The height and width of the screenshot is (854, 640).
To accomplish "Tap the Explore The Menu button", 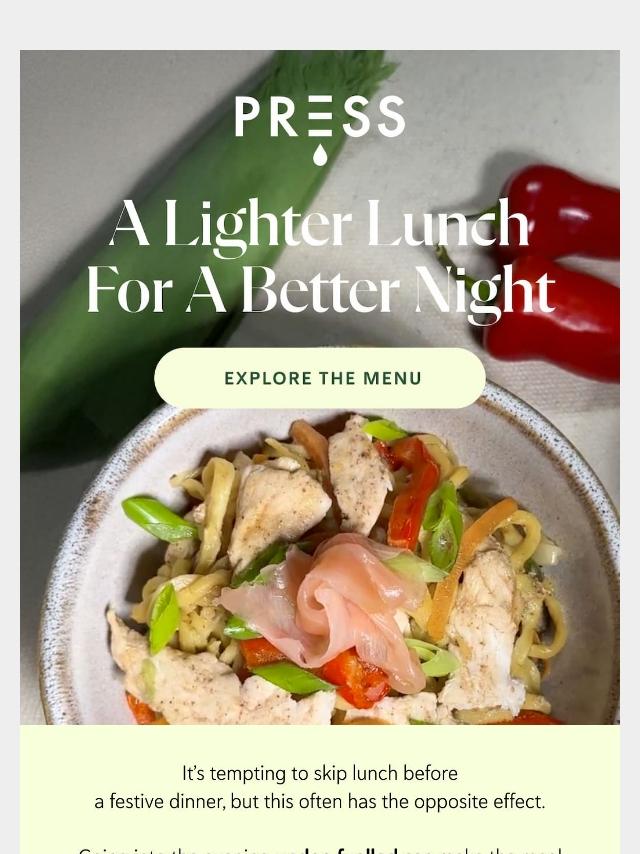I will point(320,378).
